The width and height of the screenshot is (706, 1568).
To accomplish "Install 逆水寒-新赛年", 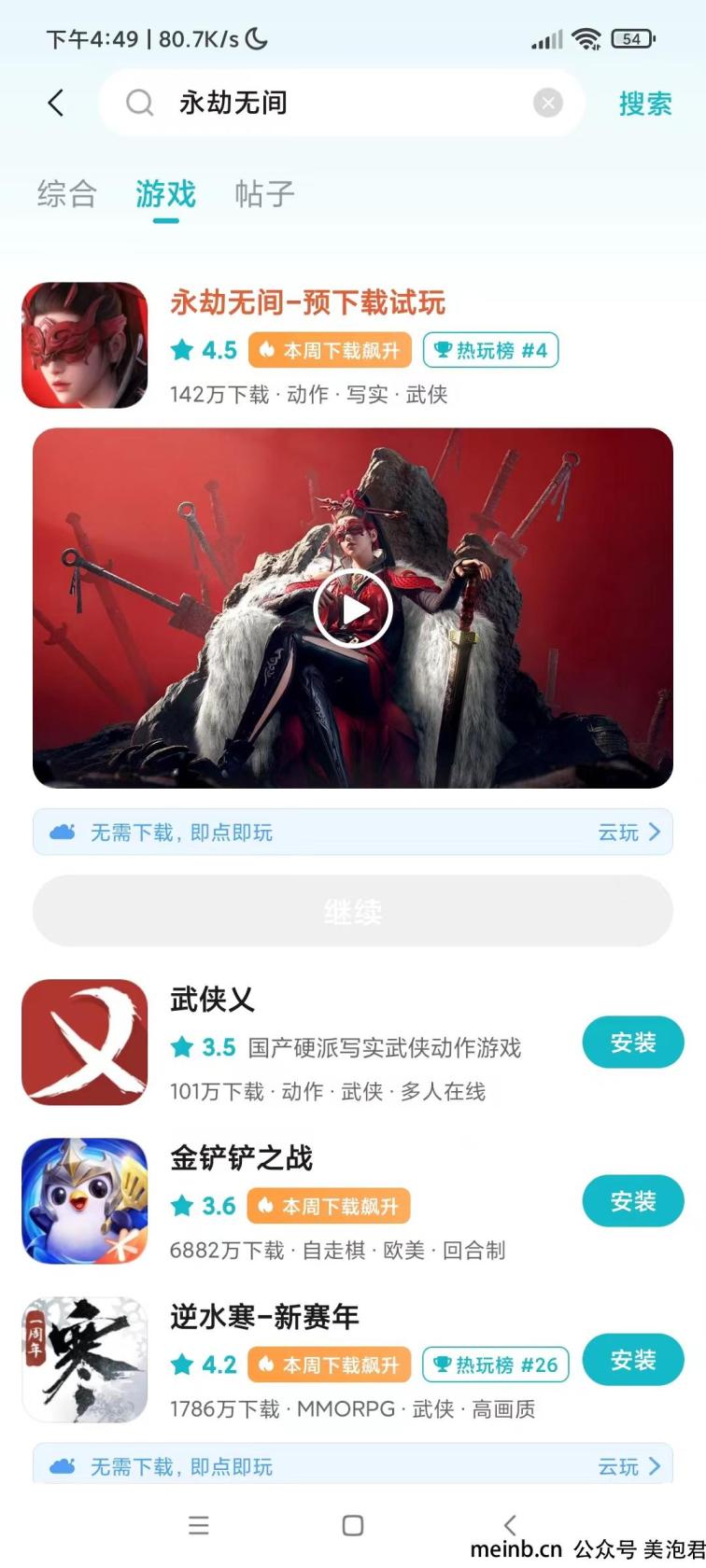I will coord(632,1360).
